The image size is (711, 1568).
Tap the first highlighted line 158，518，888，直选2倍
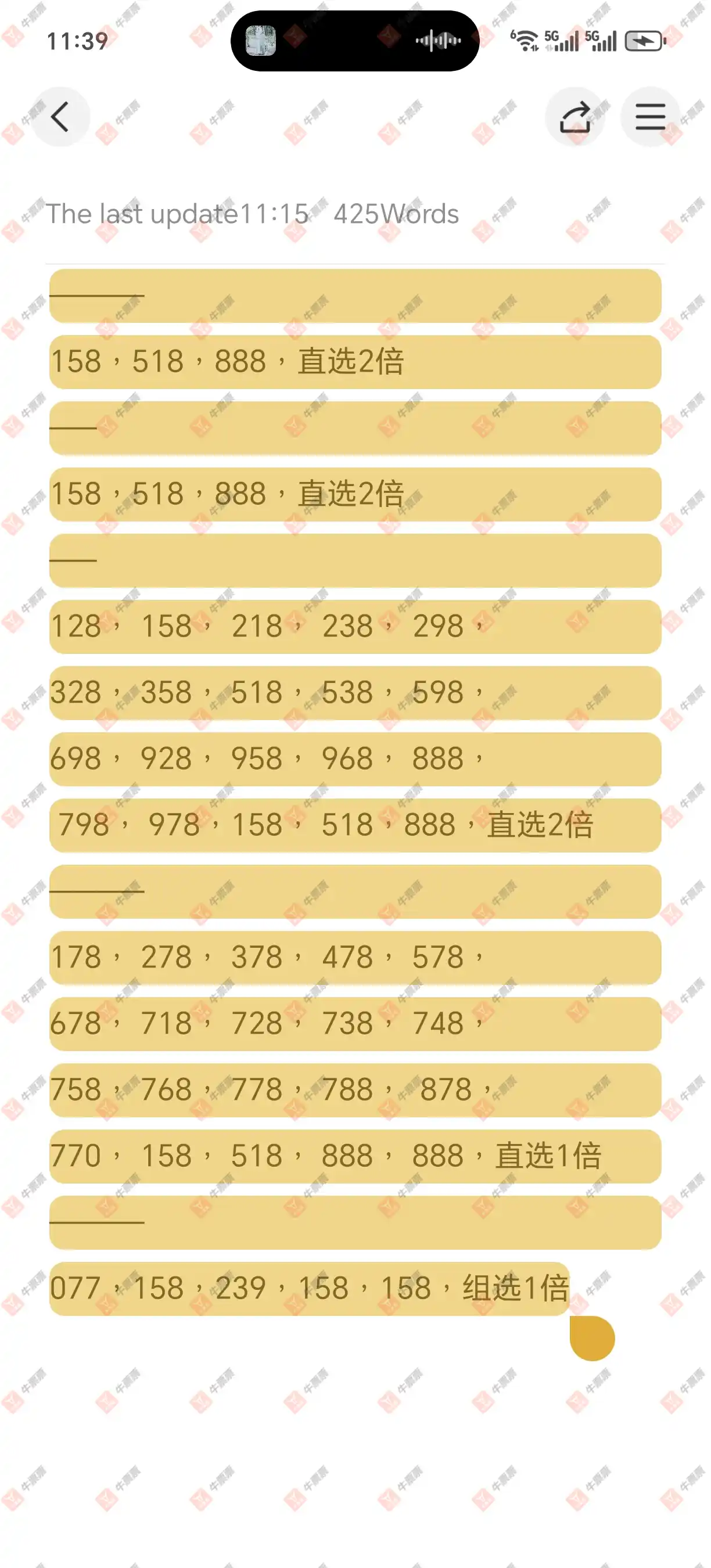(229, 363)
